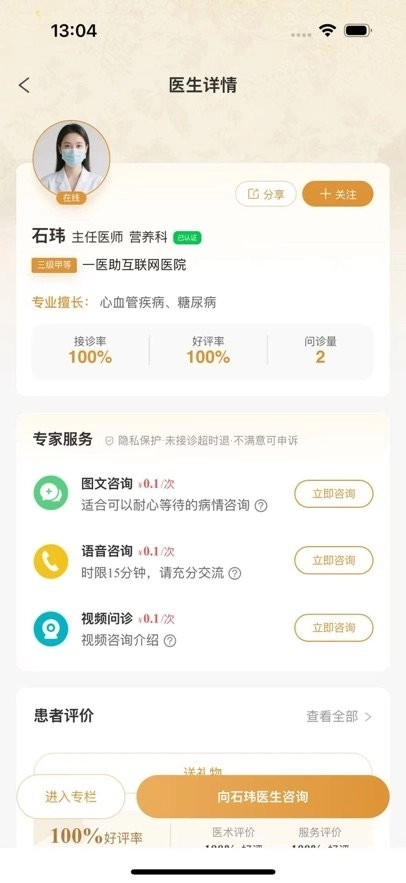Screen dimensions: 406x883
Task: Start 图文咨询 with 立即咨询
Action: 334,494
